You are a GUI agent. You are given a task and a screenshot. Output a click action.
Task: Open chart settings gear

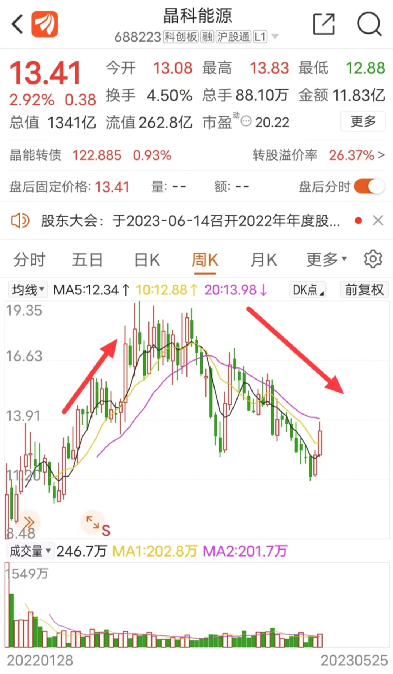[373, 259]
